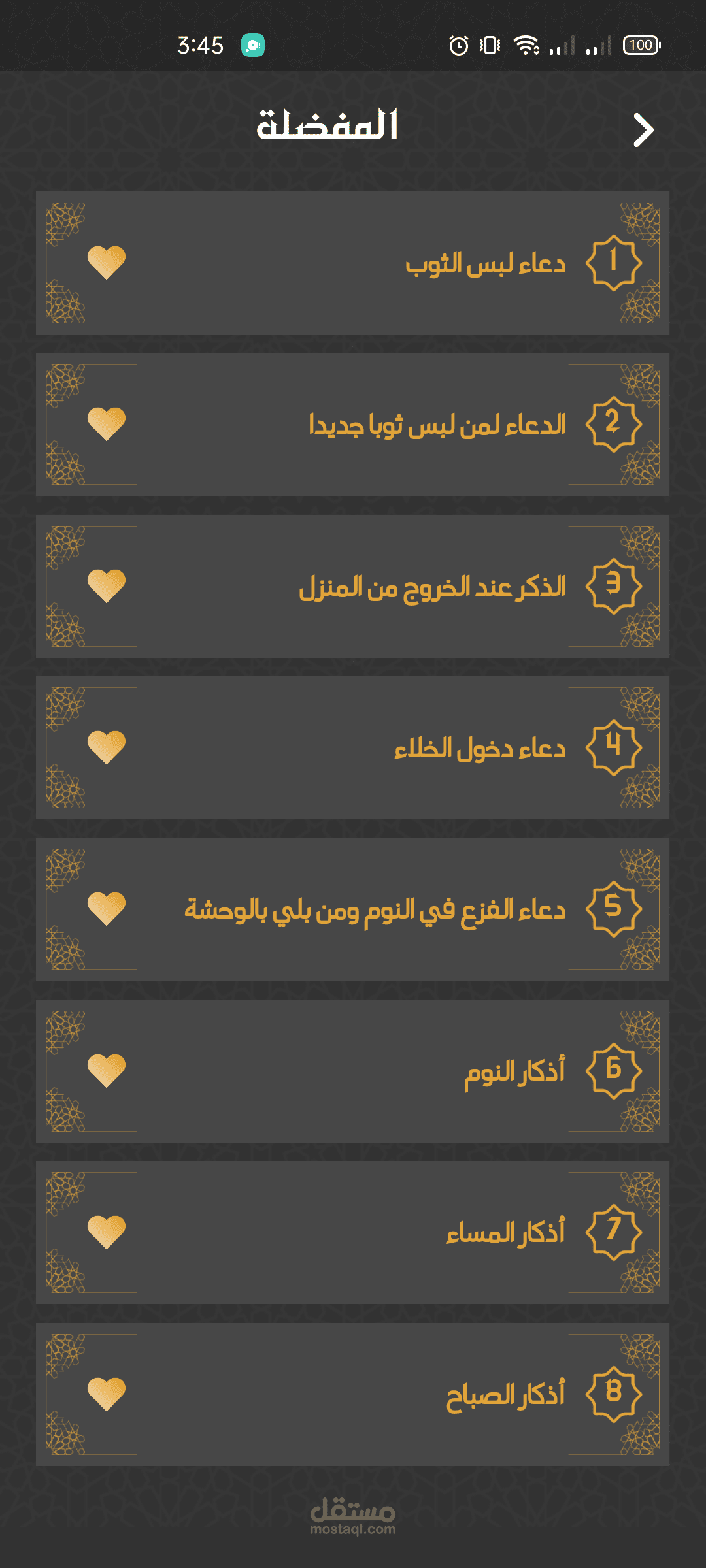706x1568 pixels.
Task: Tap the heart on دعاء الفزع في النوم
Action: [x=107, y=908]
